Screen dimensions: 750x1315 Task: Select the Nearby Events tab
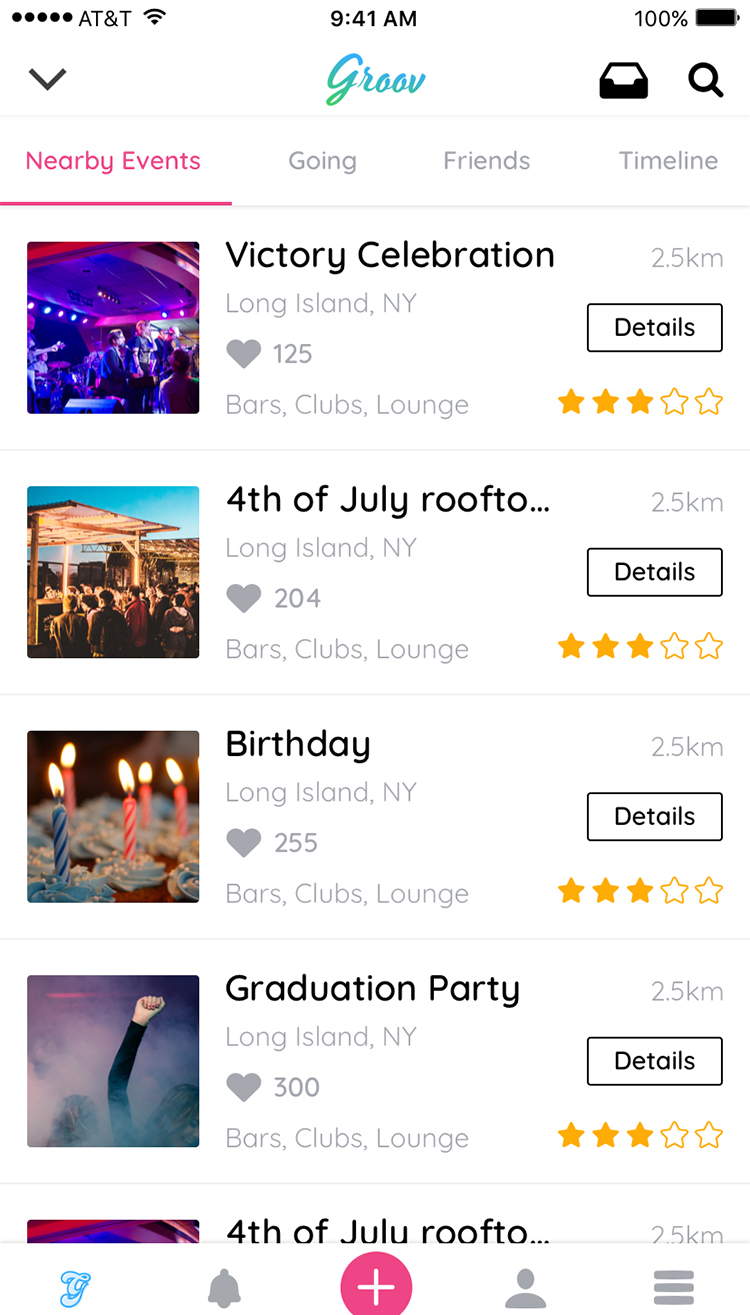pos(113,161)
